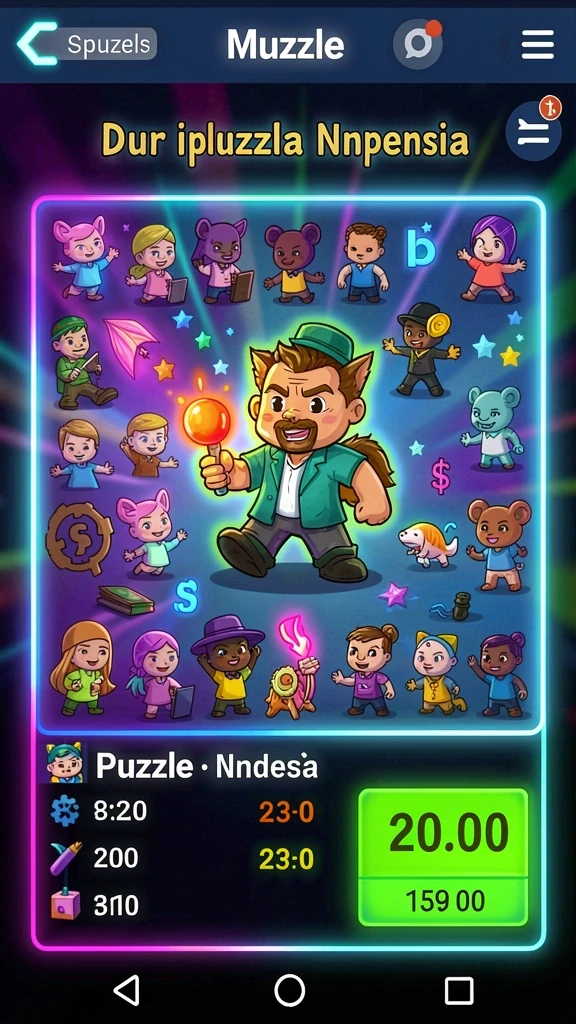Open the round filter icon with badge
The image size is (576, 1024).
[534, 131]
